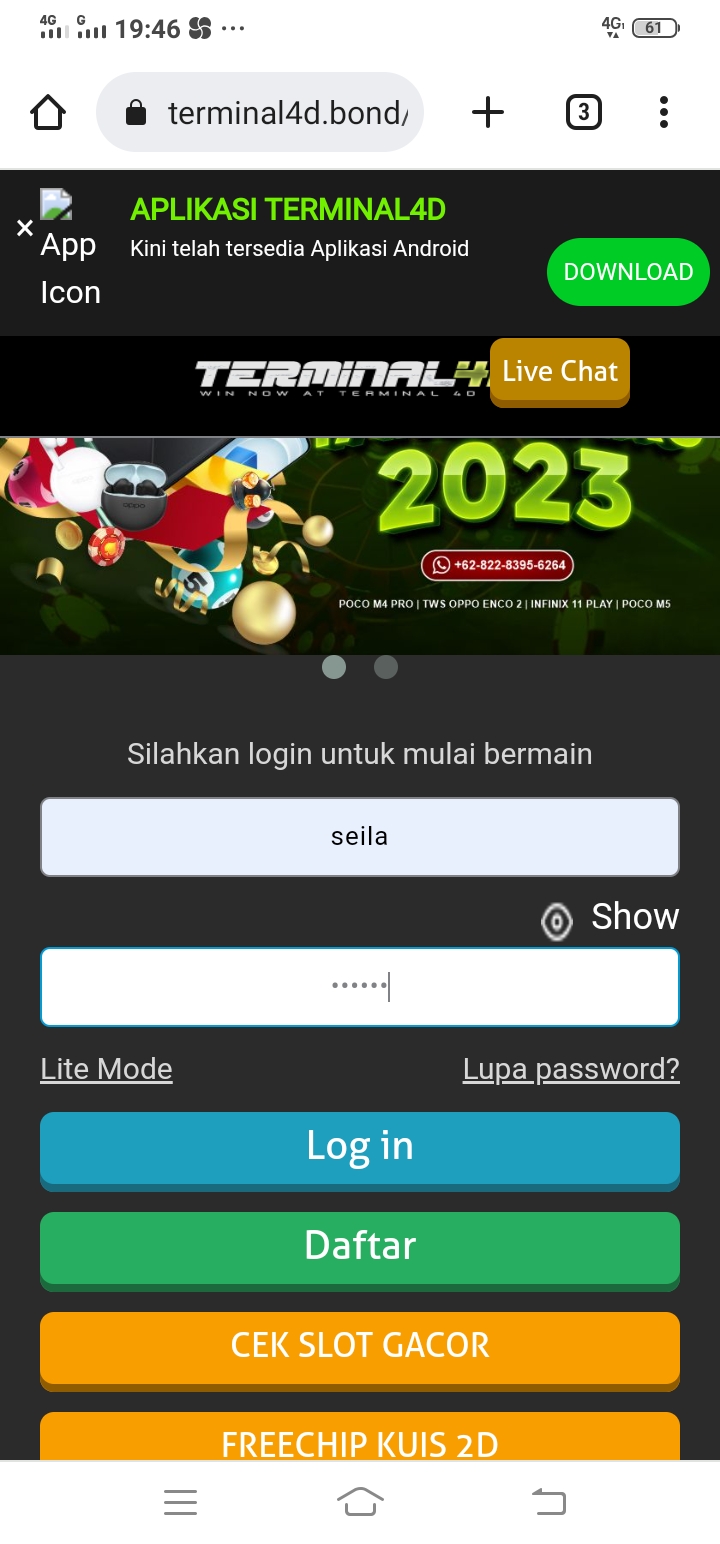Open the browser overflow menu
720x1544 pixels.
coord(663,112)
